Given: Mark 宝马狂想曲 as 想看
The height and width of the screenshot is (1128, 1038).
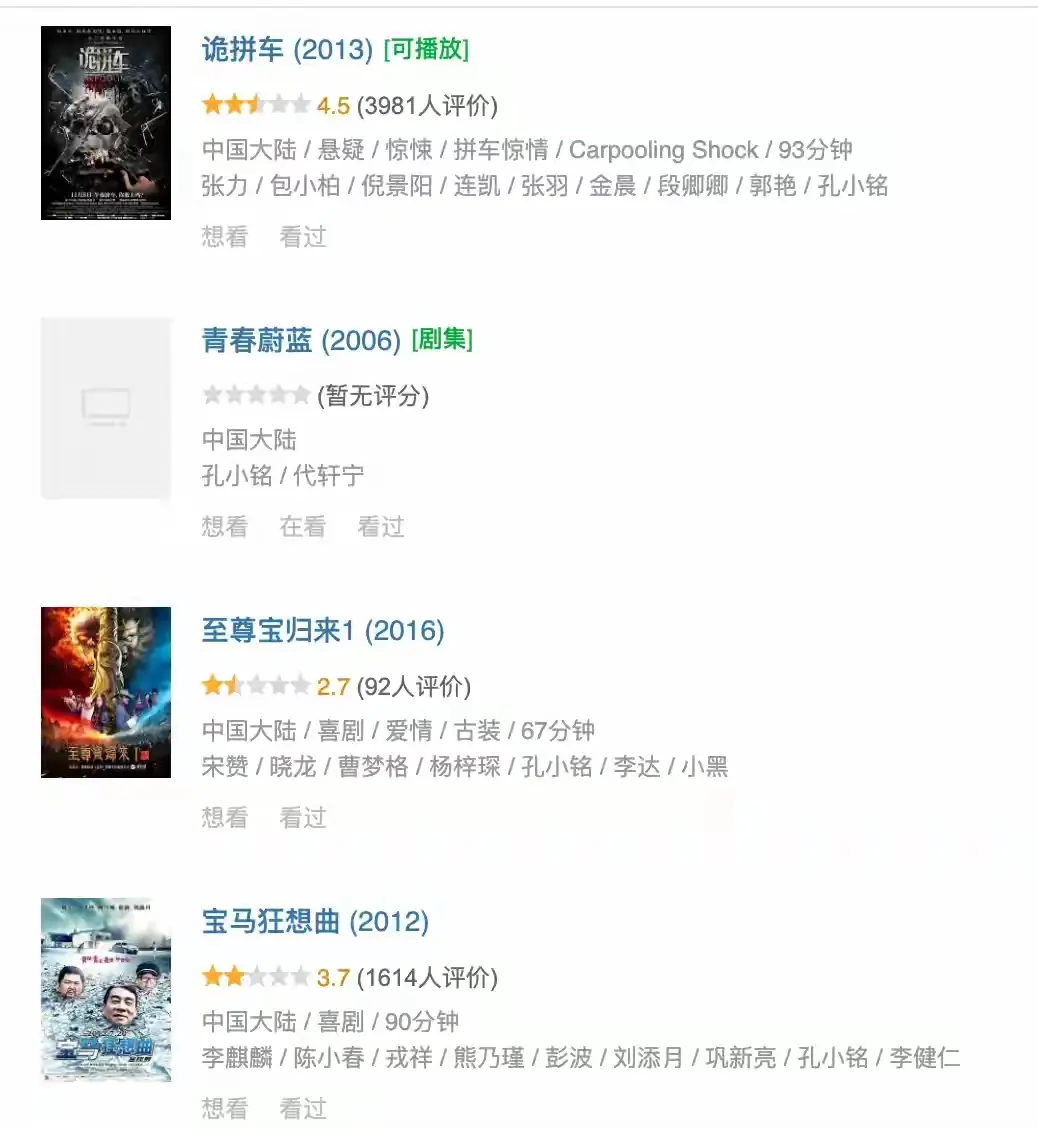Looking at the screenshot, I should (x=224, y=1108).
